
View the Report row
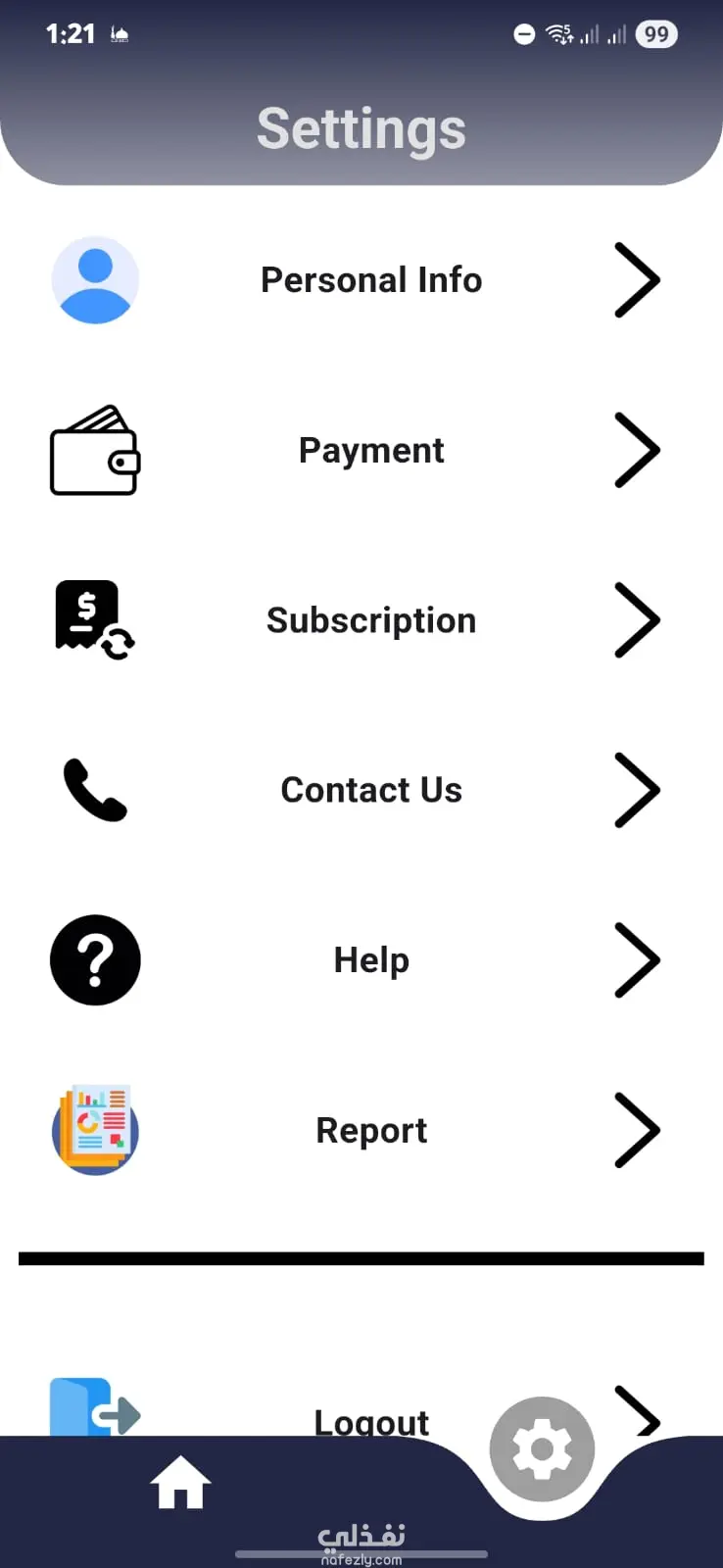(370, 1131)
